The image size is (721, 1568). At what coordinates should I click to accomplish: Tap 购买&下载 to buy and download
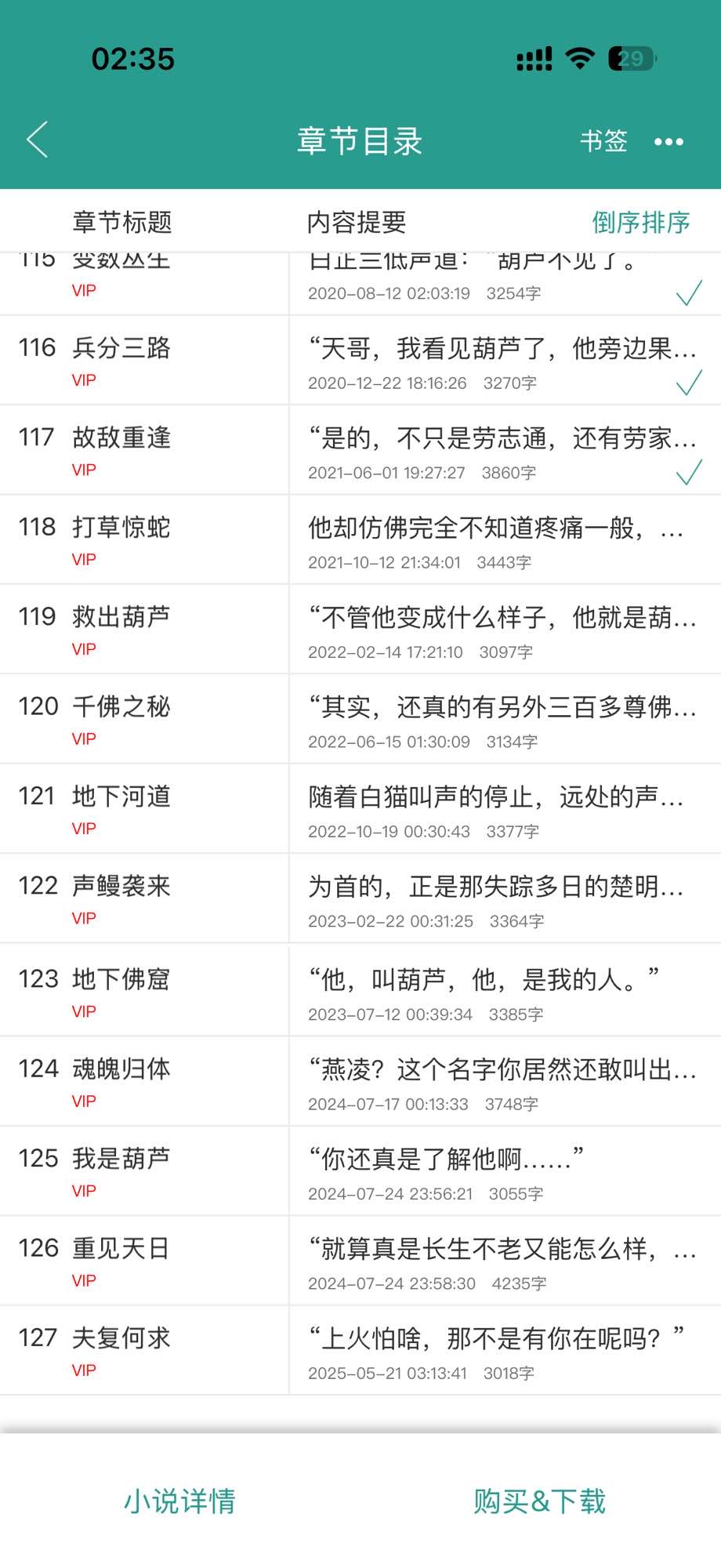[539, 1501]
